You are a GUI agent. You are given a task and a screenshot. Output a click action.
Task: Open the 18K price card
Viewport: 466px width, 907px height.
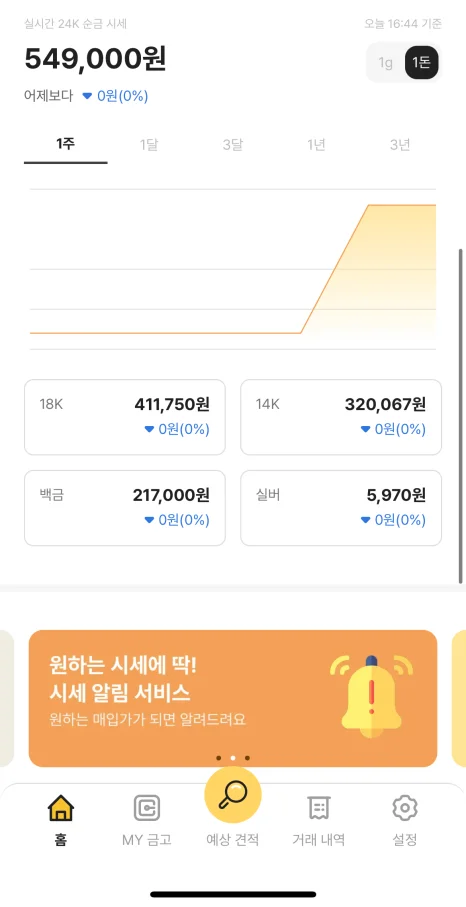point(125,417)
